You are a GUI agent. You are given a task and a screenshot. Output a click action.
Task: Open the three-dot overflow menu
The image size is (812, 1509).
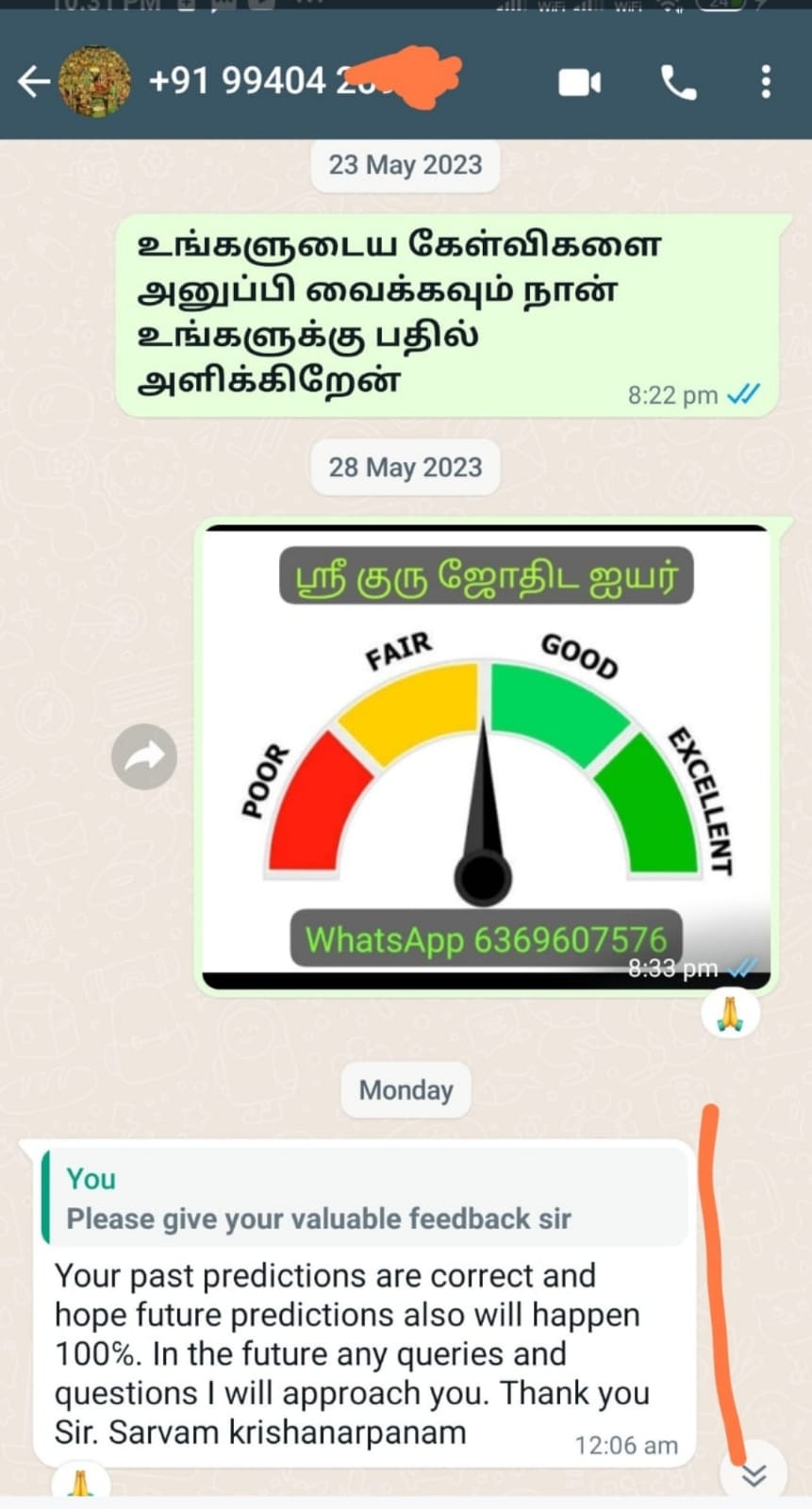(766, 82)
